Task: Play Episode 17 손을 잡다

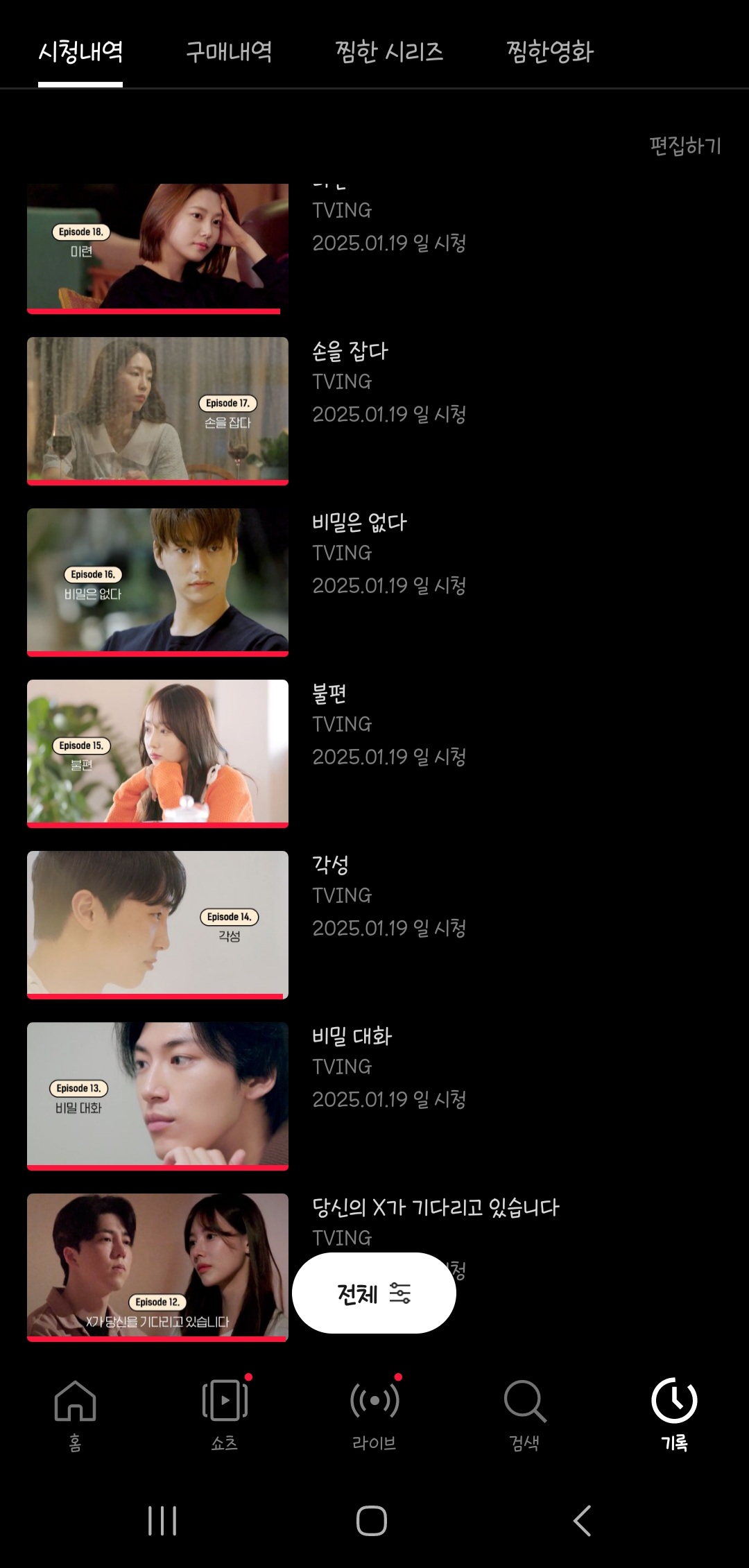Action: click(x=157, y=410)
